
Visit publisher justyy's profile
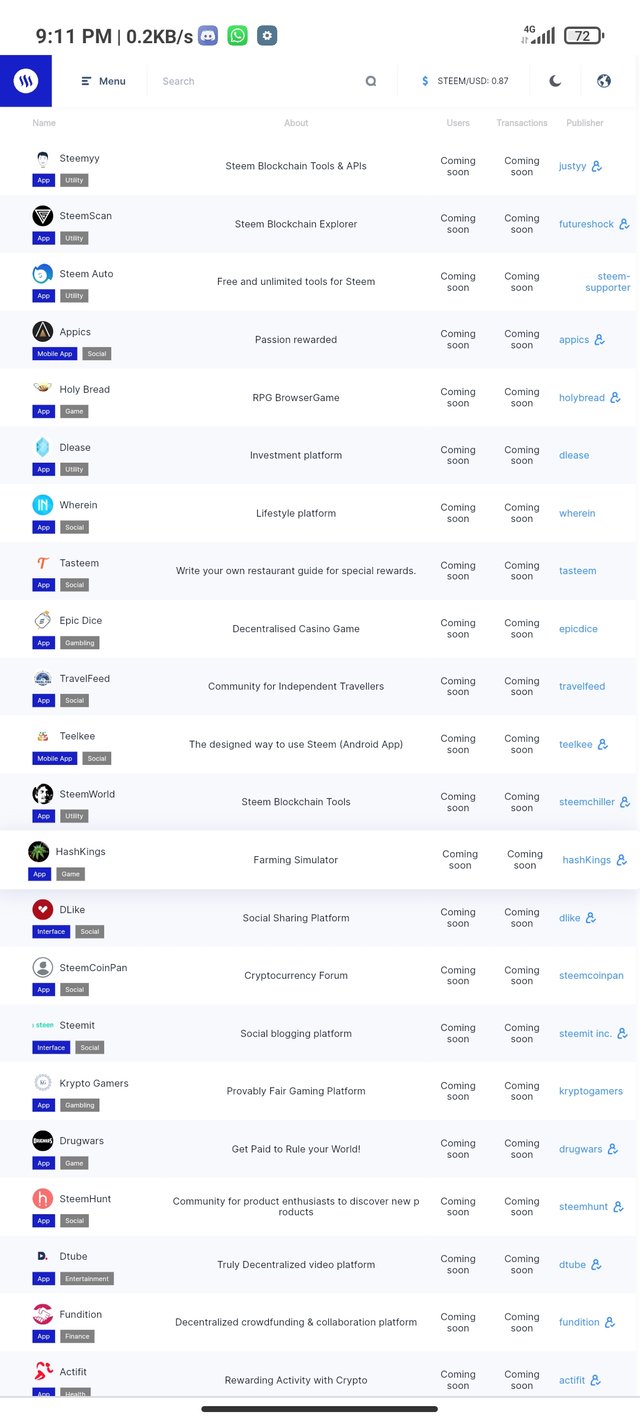[573, 166]
